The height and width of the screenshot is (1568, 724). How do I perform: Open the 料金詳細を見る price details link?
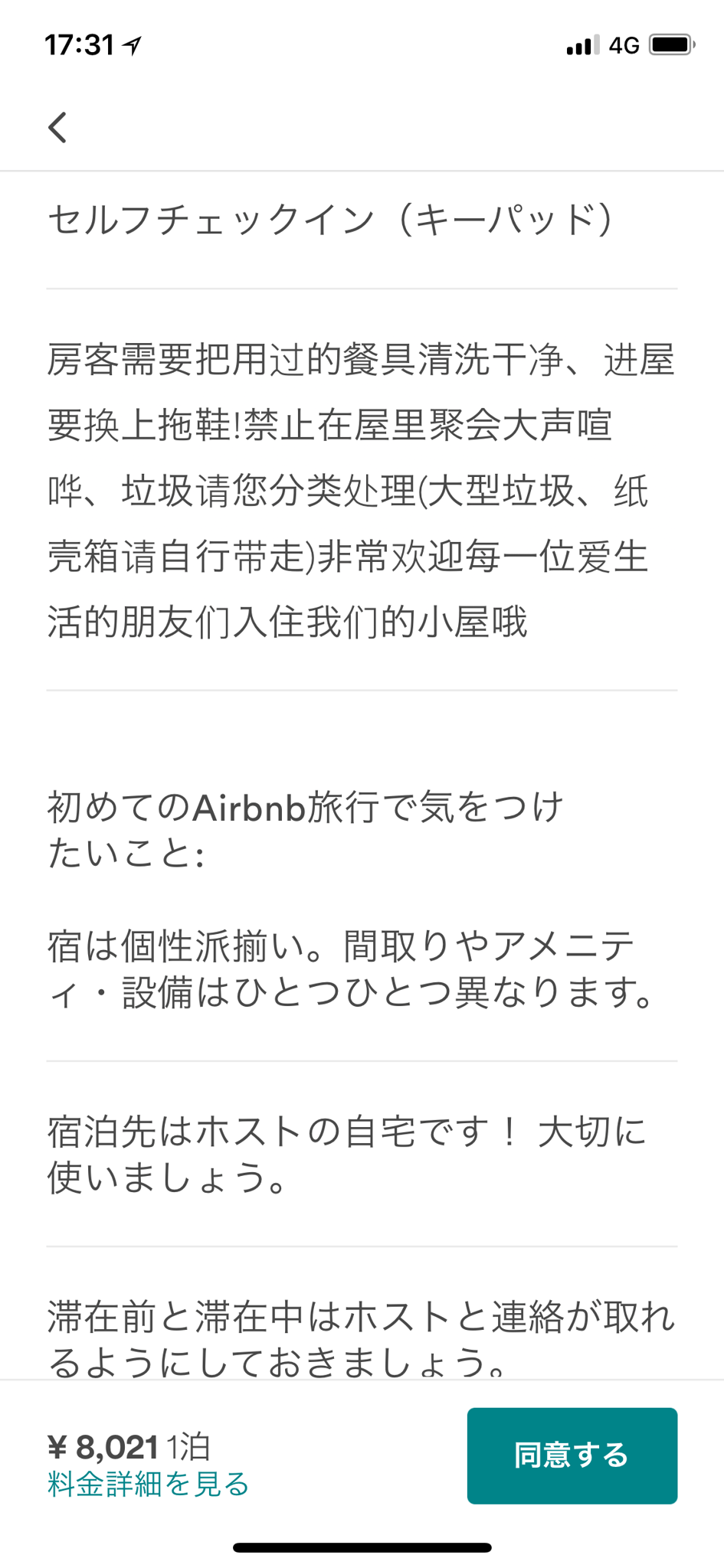tap(149, 1484)
